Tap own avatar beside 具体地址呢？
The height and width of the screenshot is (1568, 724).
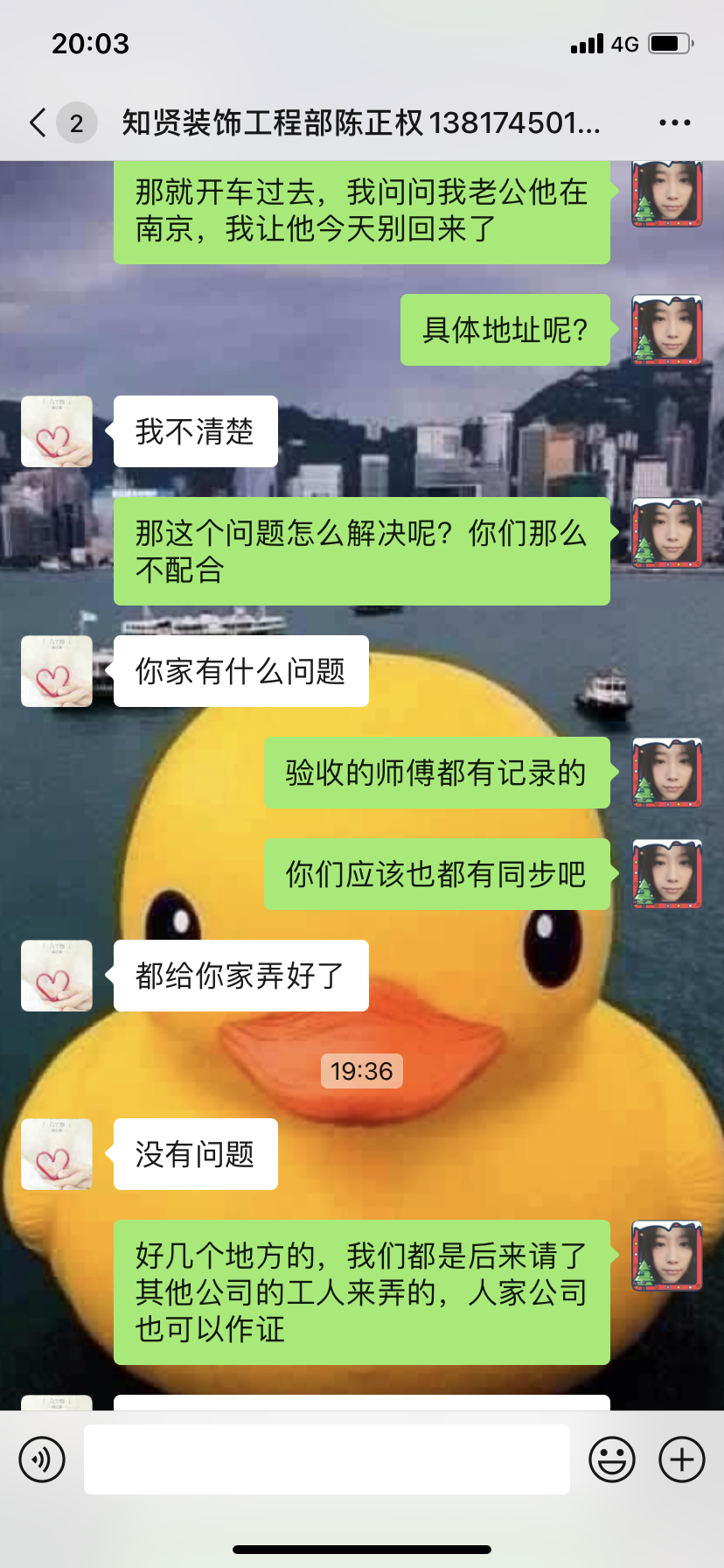click(667, 330)
